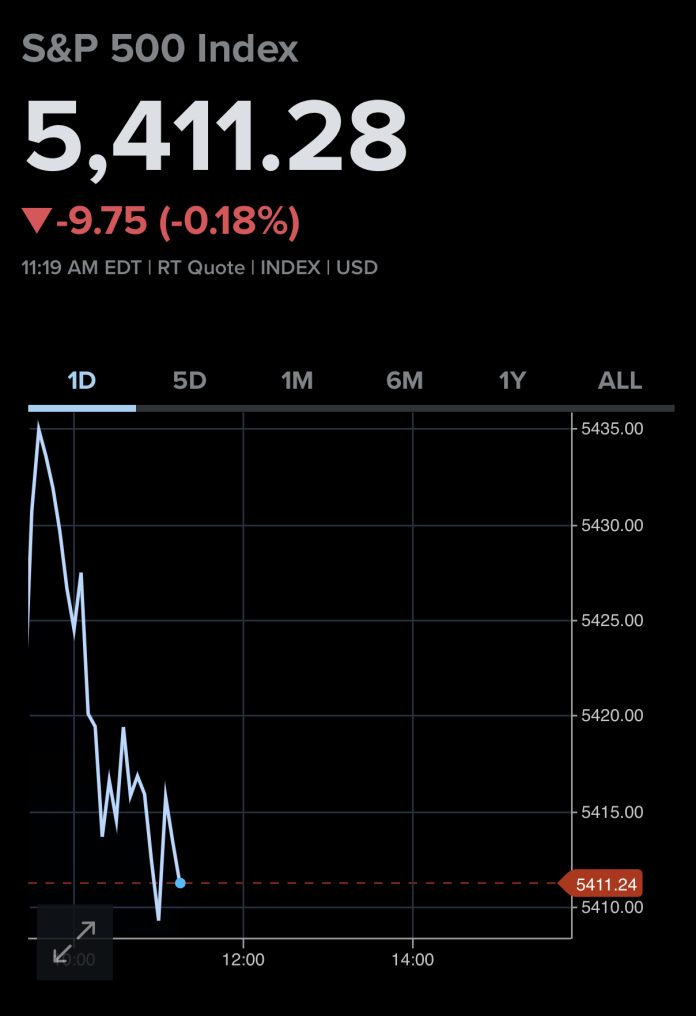Select the ALL time range
This screenshot has height=1016, width=696.
coord(620,381)
